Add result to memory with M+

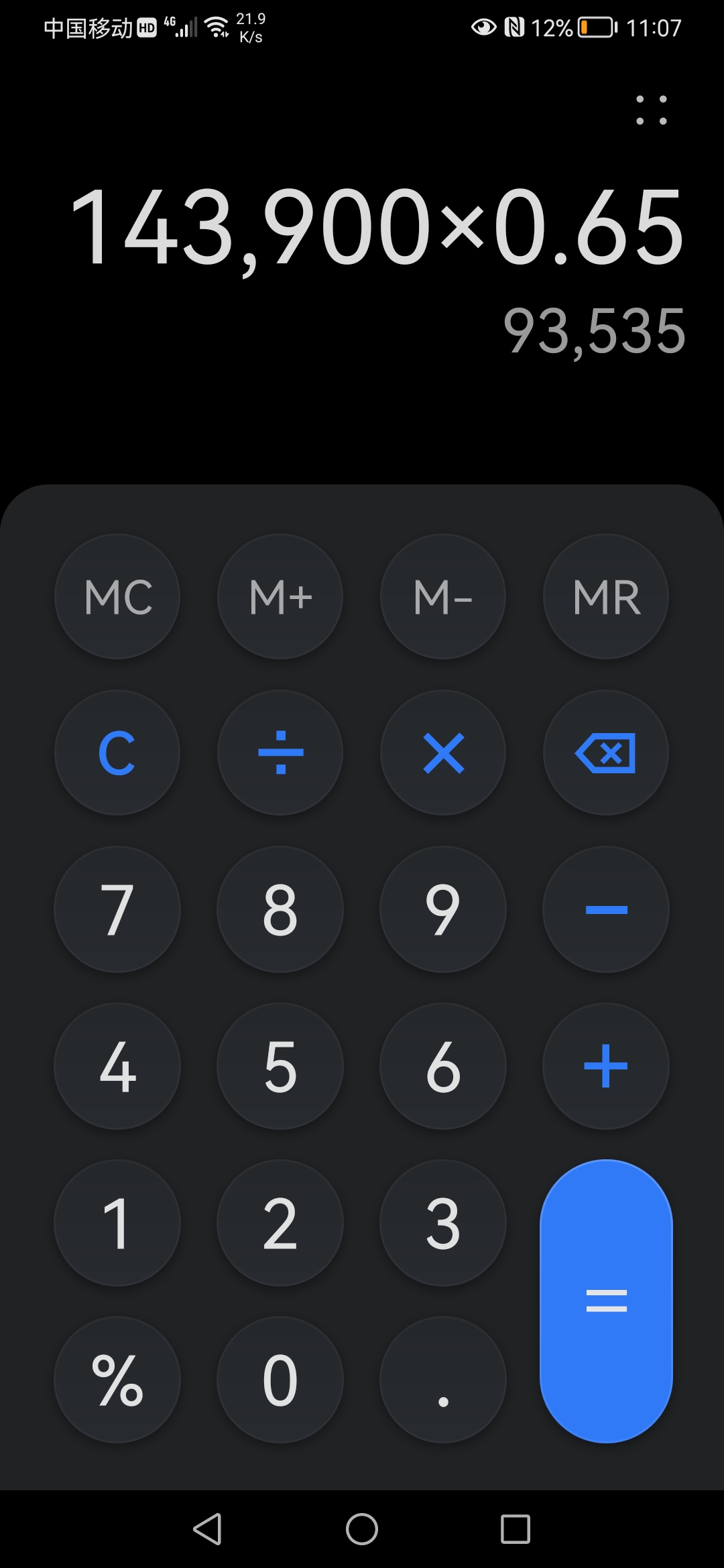pos(280,596)
